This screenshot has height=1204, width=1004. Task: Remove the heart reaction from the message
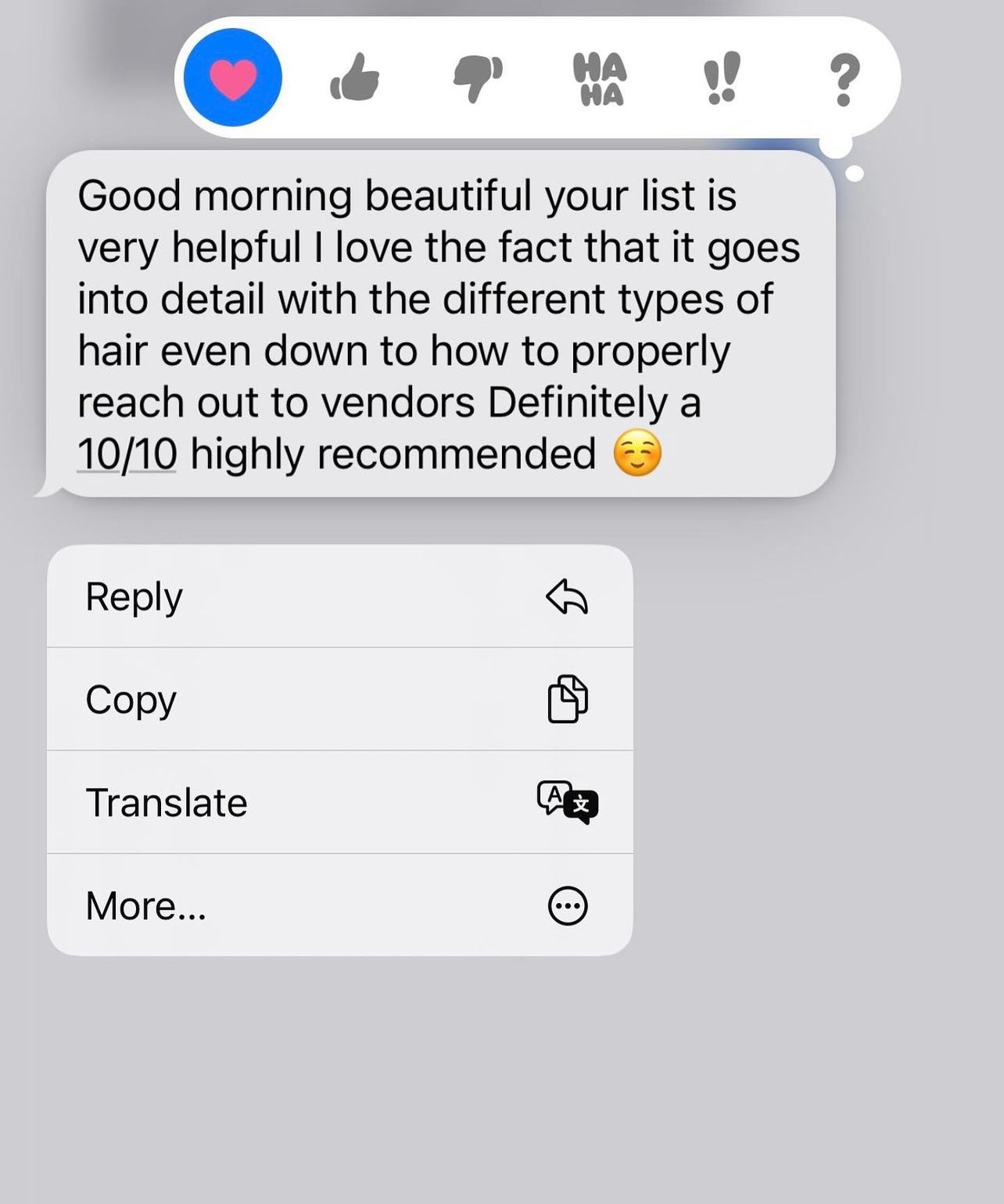(x=233, y=77)
